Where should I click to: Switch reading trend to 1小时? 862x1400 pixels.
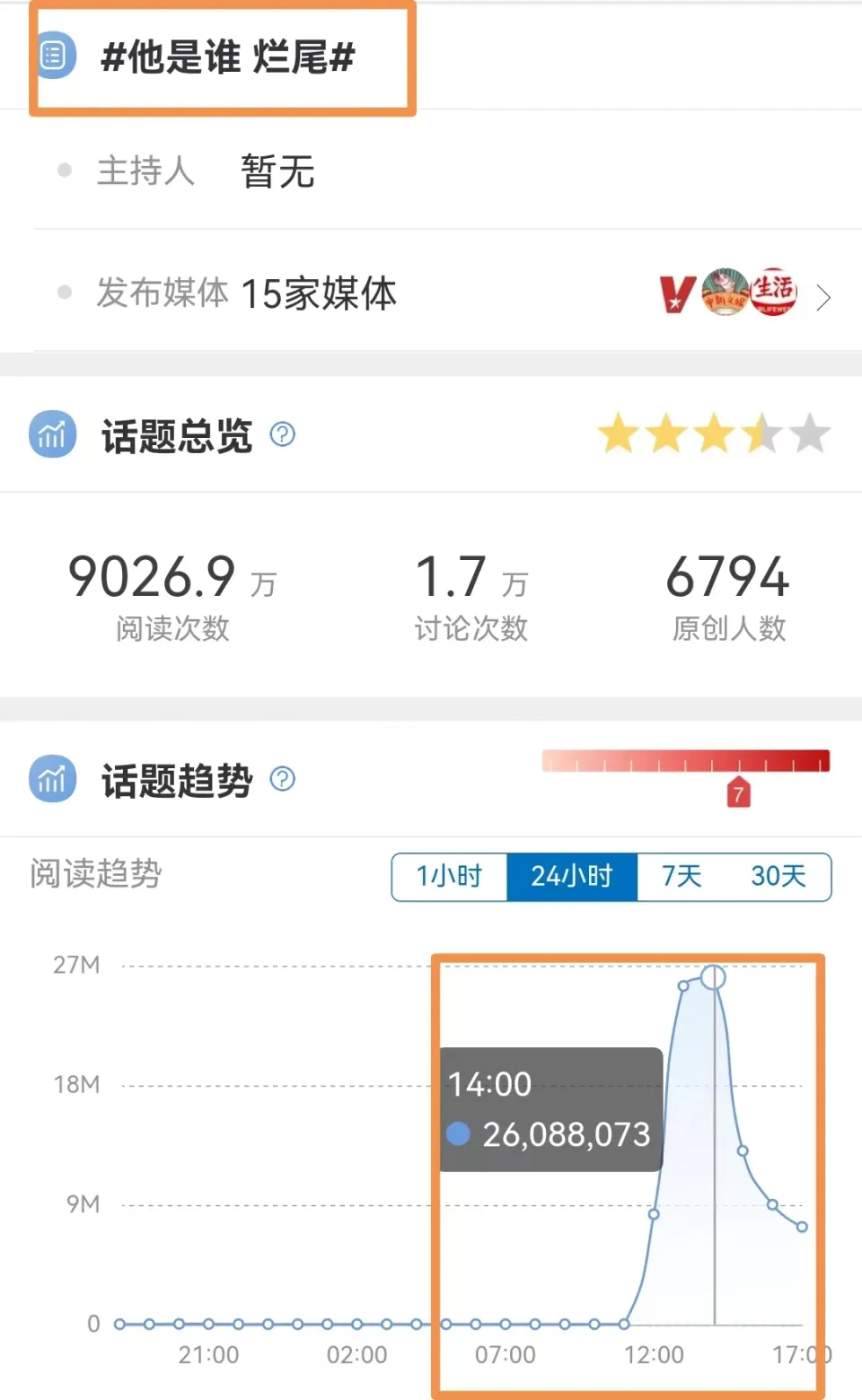click(449, 876)
